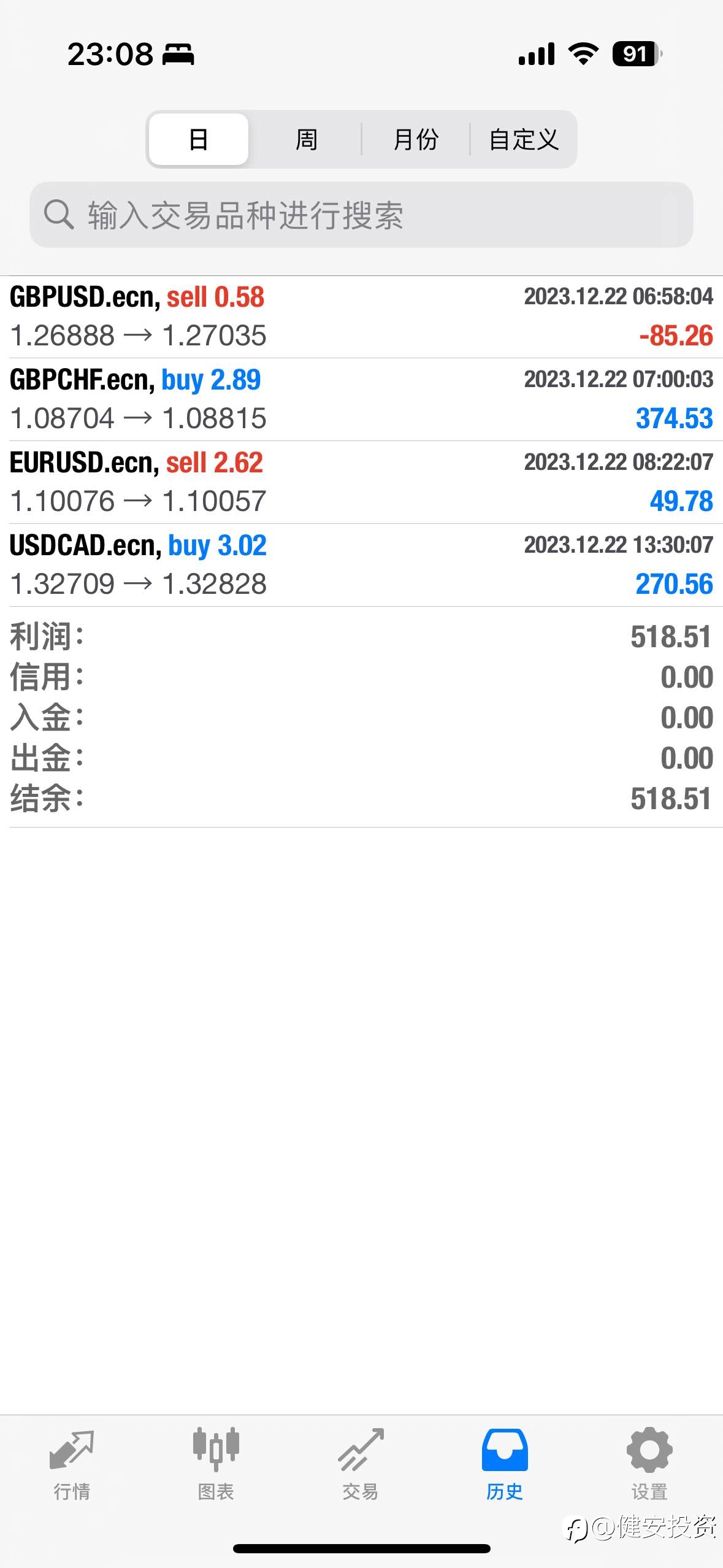Go to the 行情 quotes tab

pos(72,1465)
